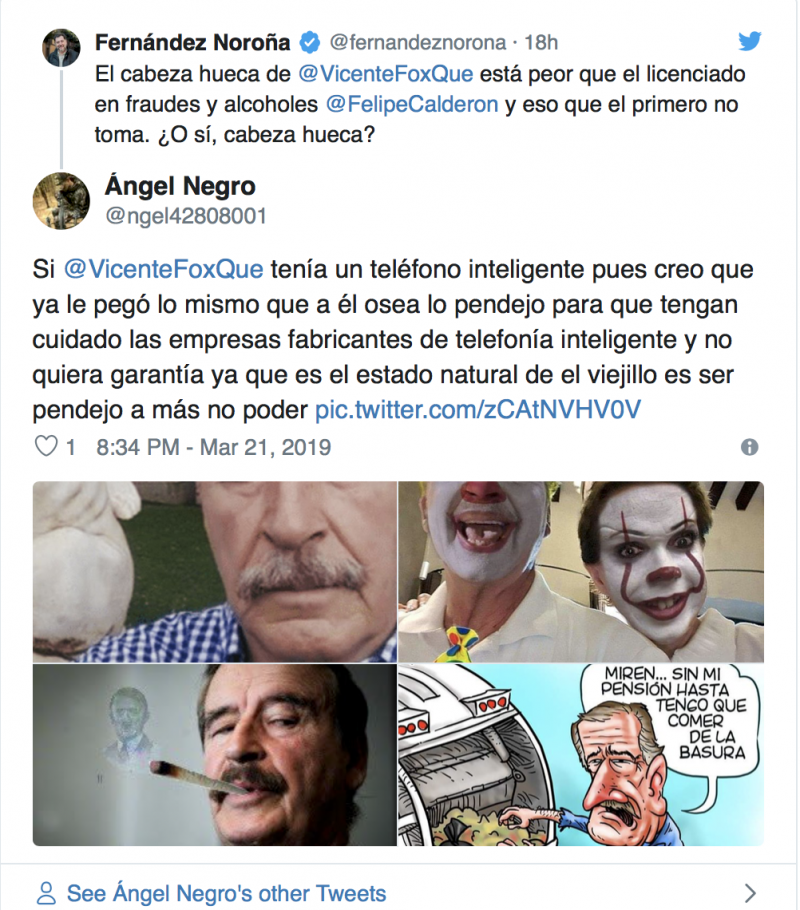Open the clown makeup photo
Image resolution: width=800 pixels, height=910 pixels.
(580, 571)
